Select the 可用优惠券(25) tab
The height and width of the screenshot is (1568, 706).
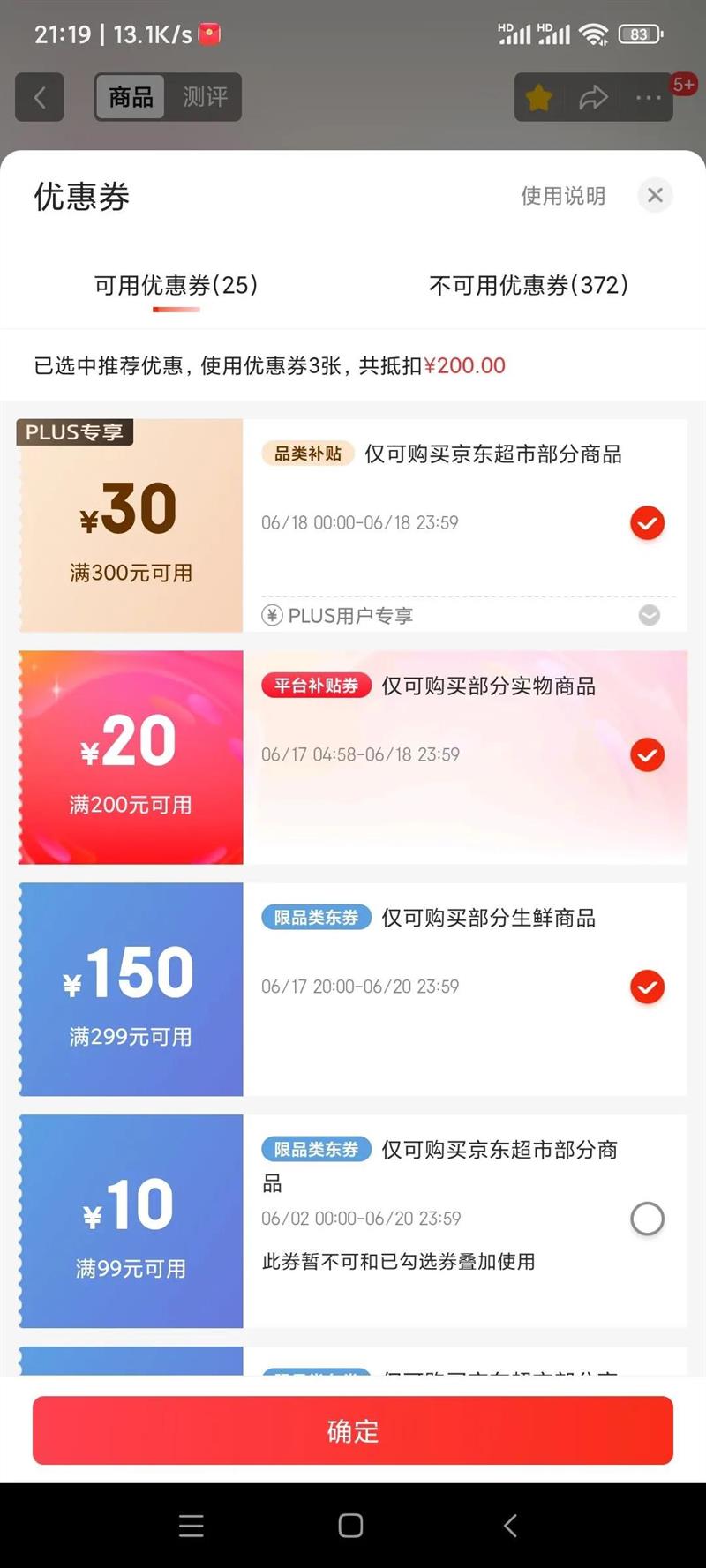176,285
